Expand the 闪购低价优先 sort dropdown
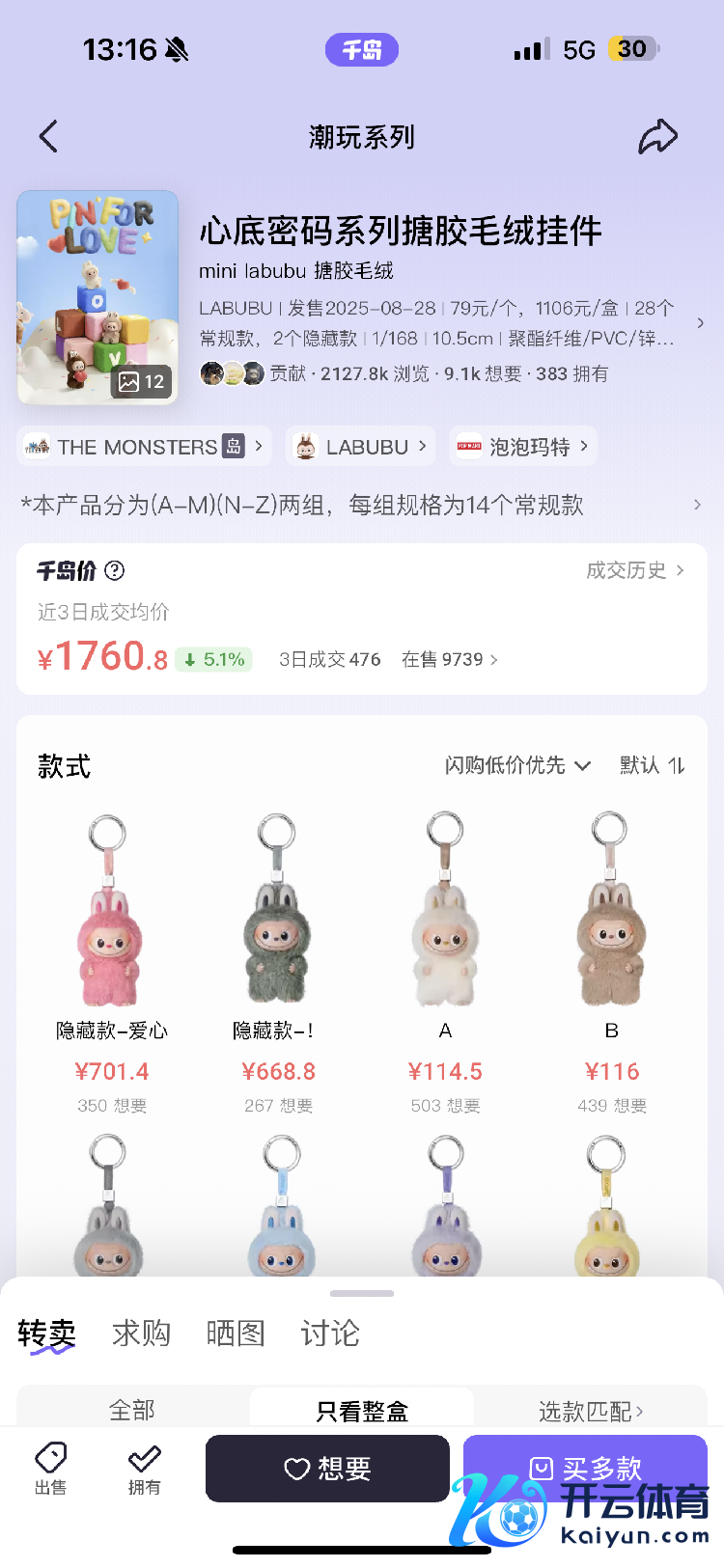Screen dimensions: 724x1568 (x=517, y=765)
